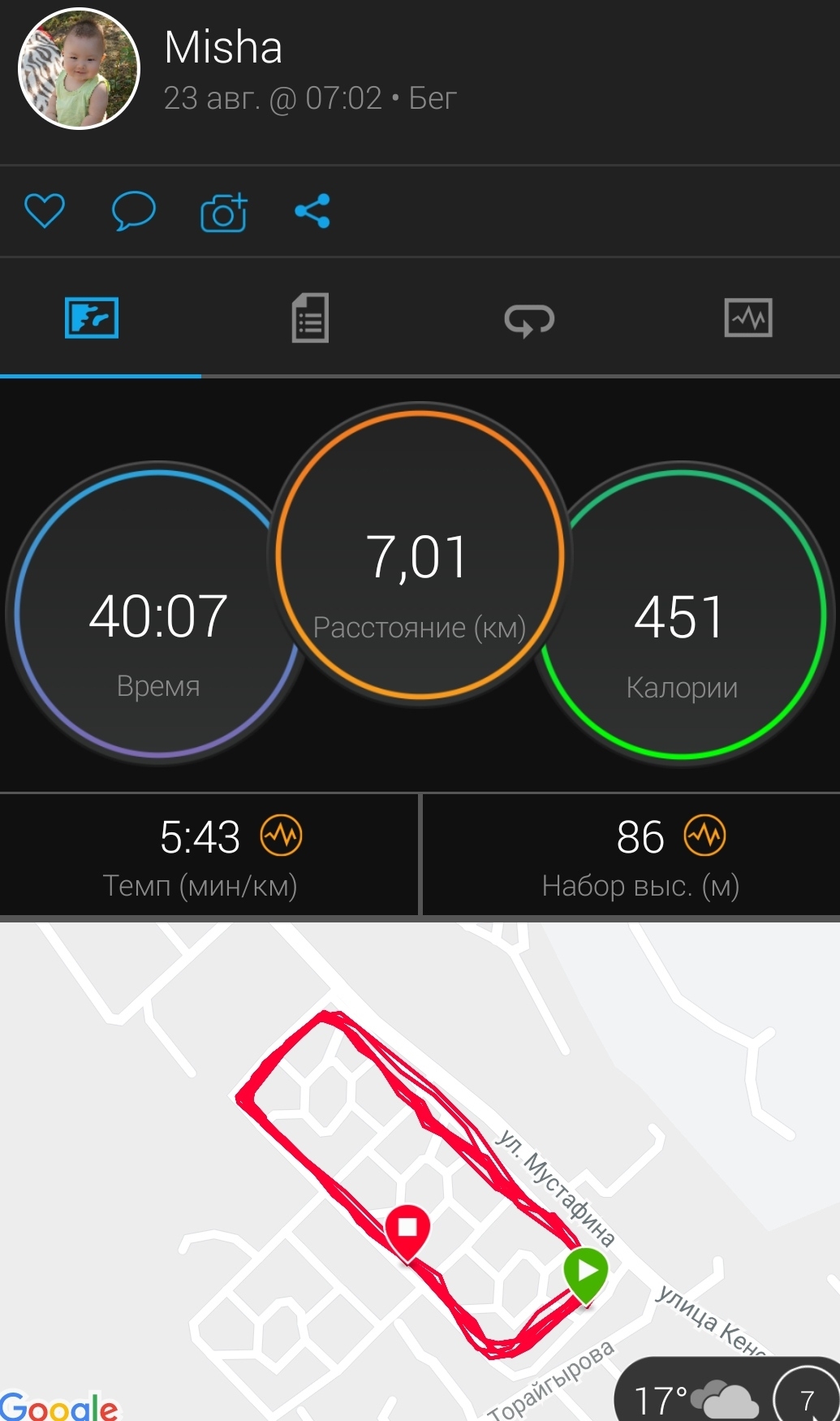The height and width of the screenshot is (1421, 840).
Task: Open comments on the activity
Action: (x=133, y=211)
